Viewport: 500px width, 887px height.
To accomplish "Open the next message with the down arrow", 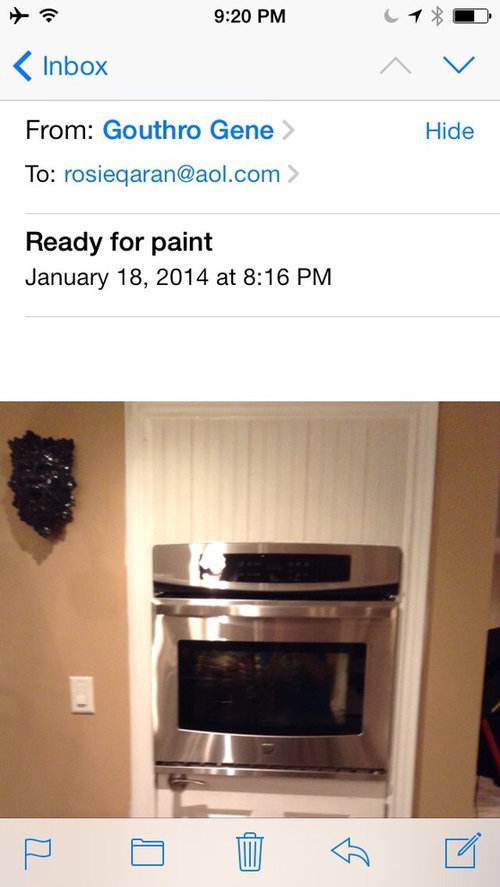I will pyautogui.click(x=459, y=65).
